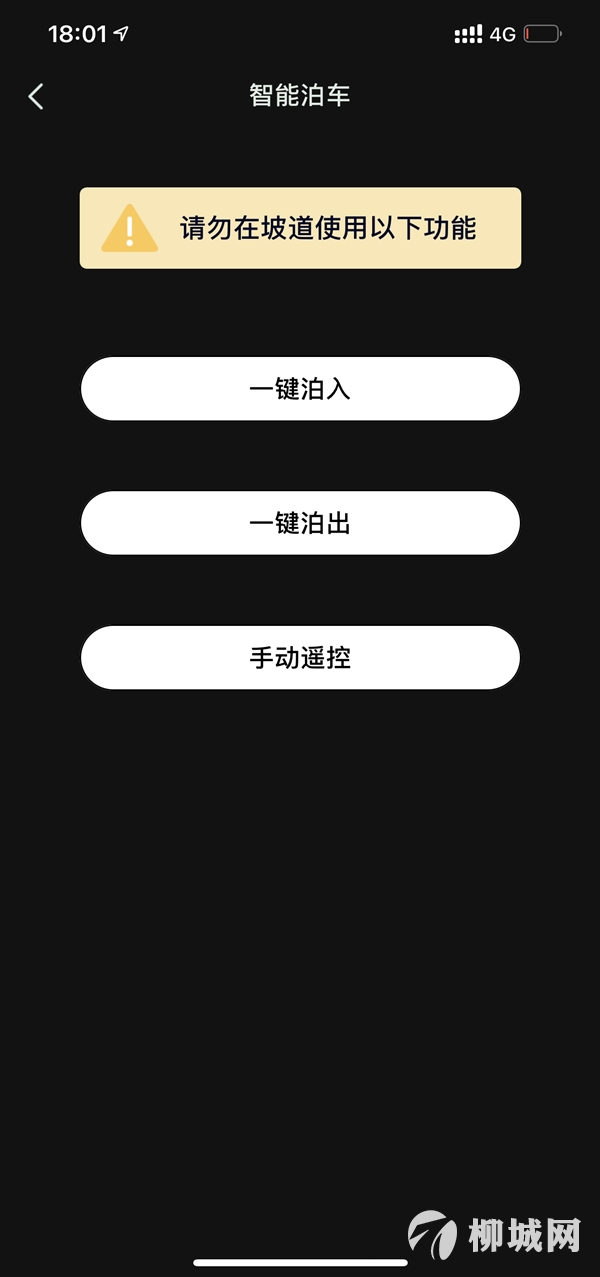Open 手动遥控 manual remote control
The width and height of the screenshot is (600, 1277).
pos(300,658)
